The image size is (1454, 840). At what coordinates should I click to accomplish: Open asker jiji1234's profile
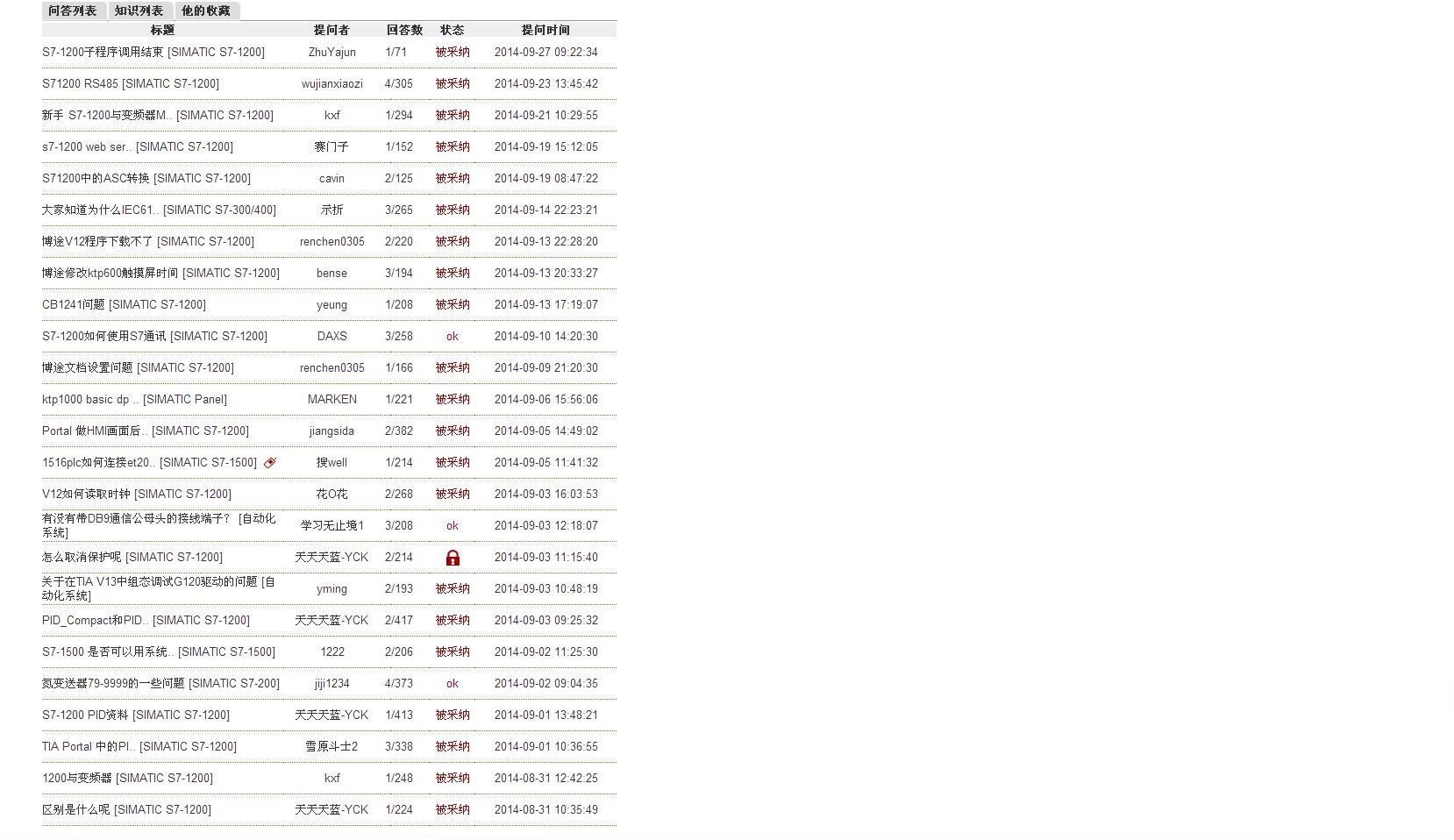[x=331, y=684]
